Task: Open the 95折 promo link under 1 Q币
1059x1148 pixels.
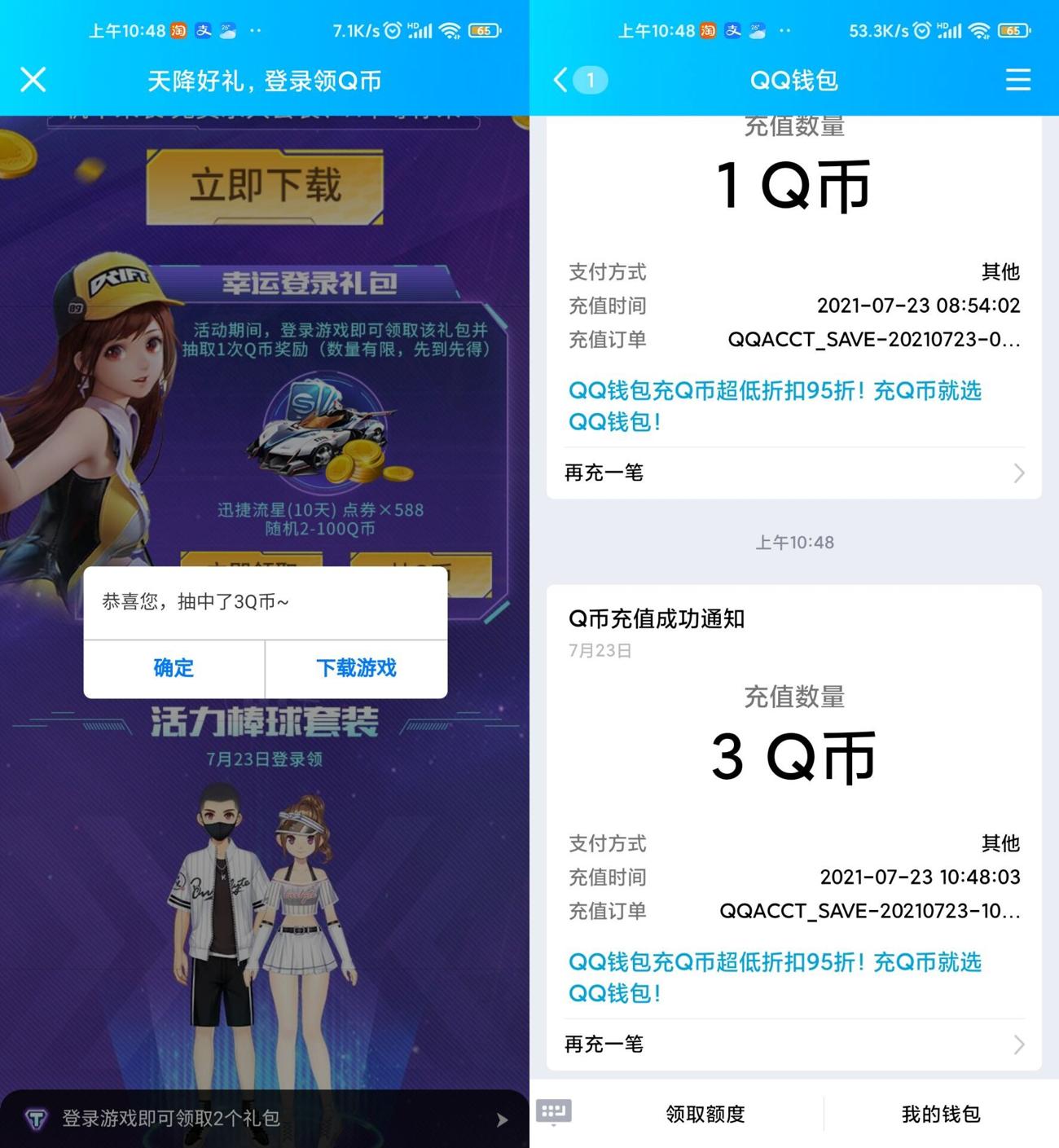Action: (774, 406)
